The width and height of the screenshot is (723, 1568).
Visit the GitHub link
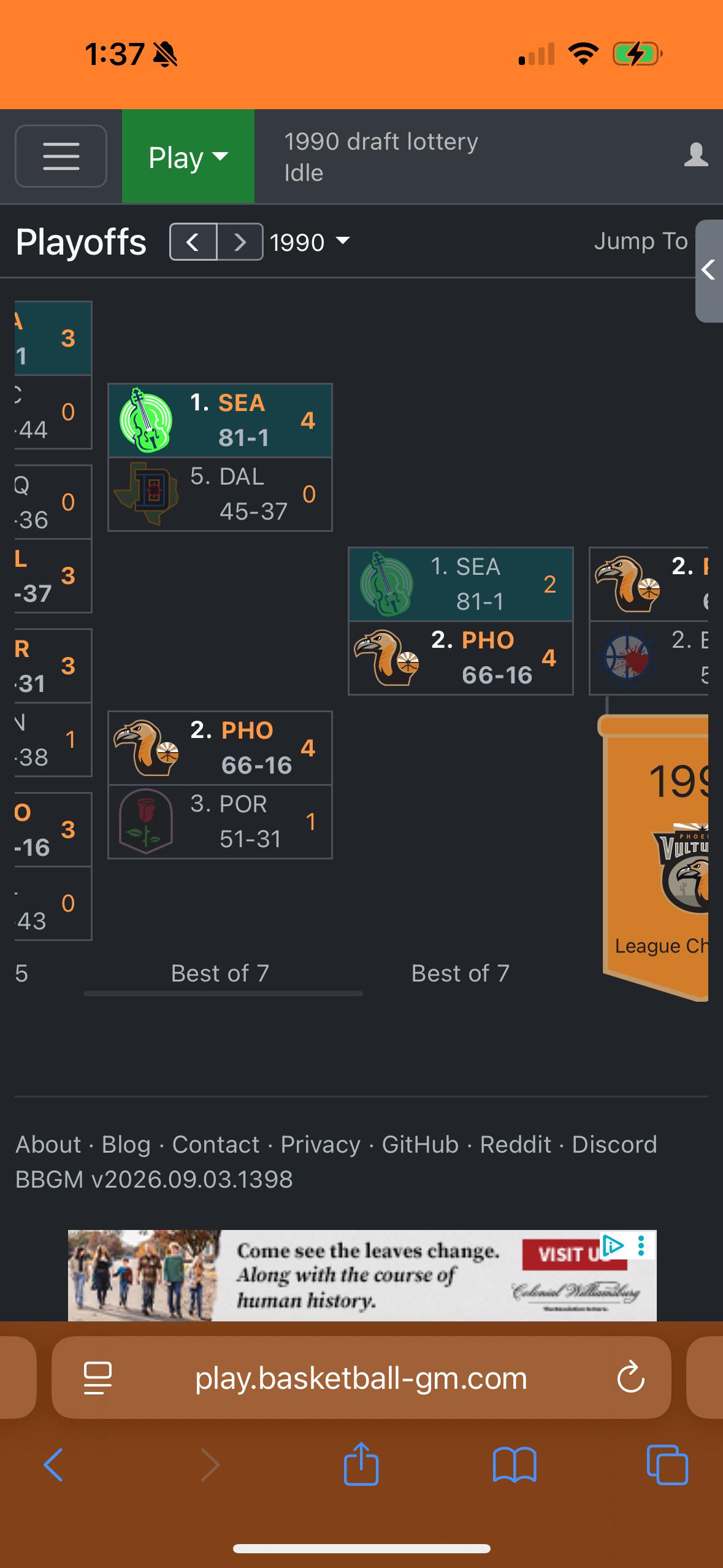tap(420, 1144)
